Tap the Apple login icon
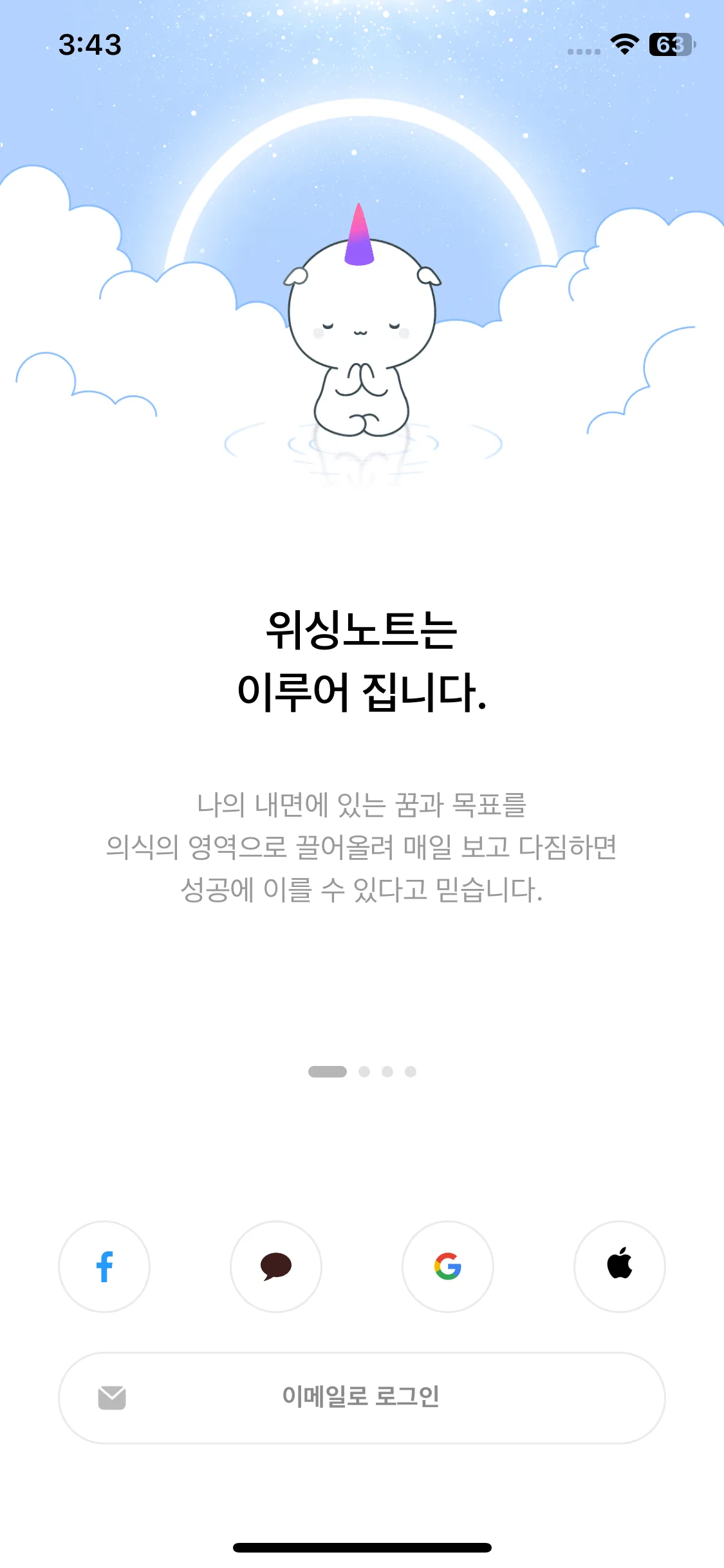This screenshot has width=724, height=1568. 619,1266
